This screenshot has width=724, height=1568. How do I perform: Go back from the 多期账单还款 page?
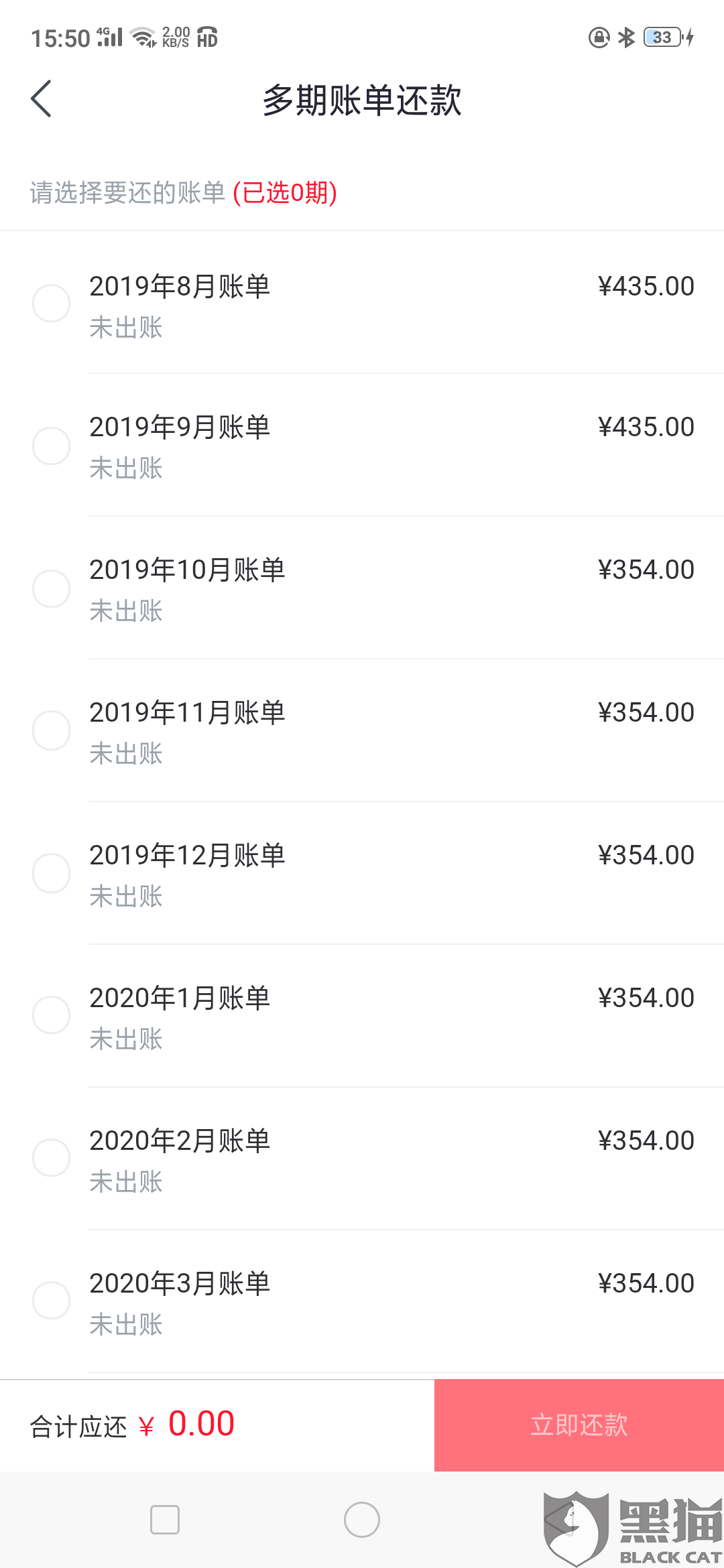click(42, 99)
